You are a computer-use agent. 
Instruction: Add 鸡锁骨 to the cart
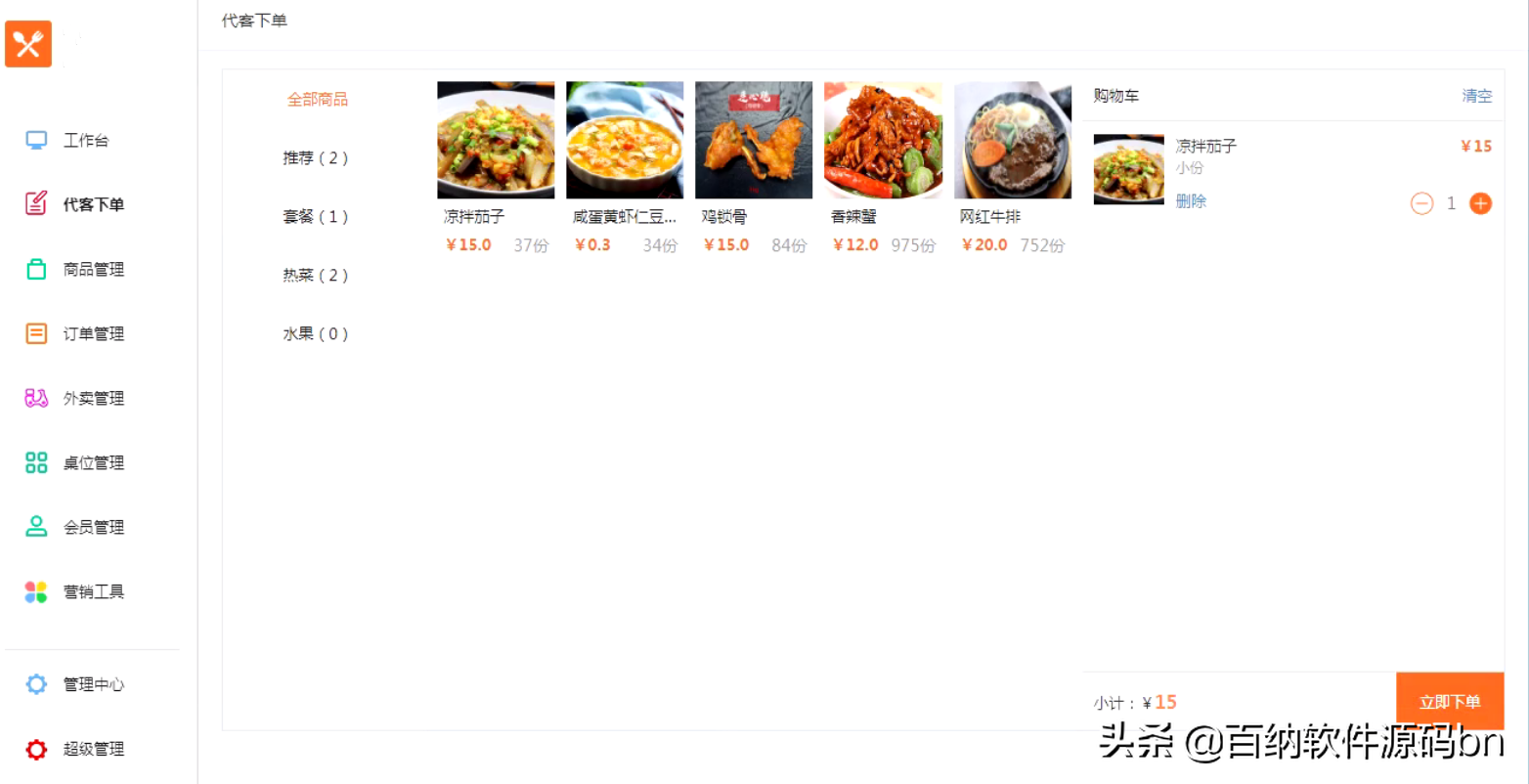(x=754, y=141)
